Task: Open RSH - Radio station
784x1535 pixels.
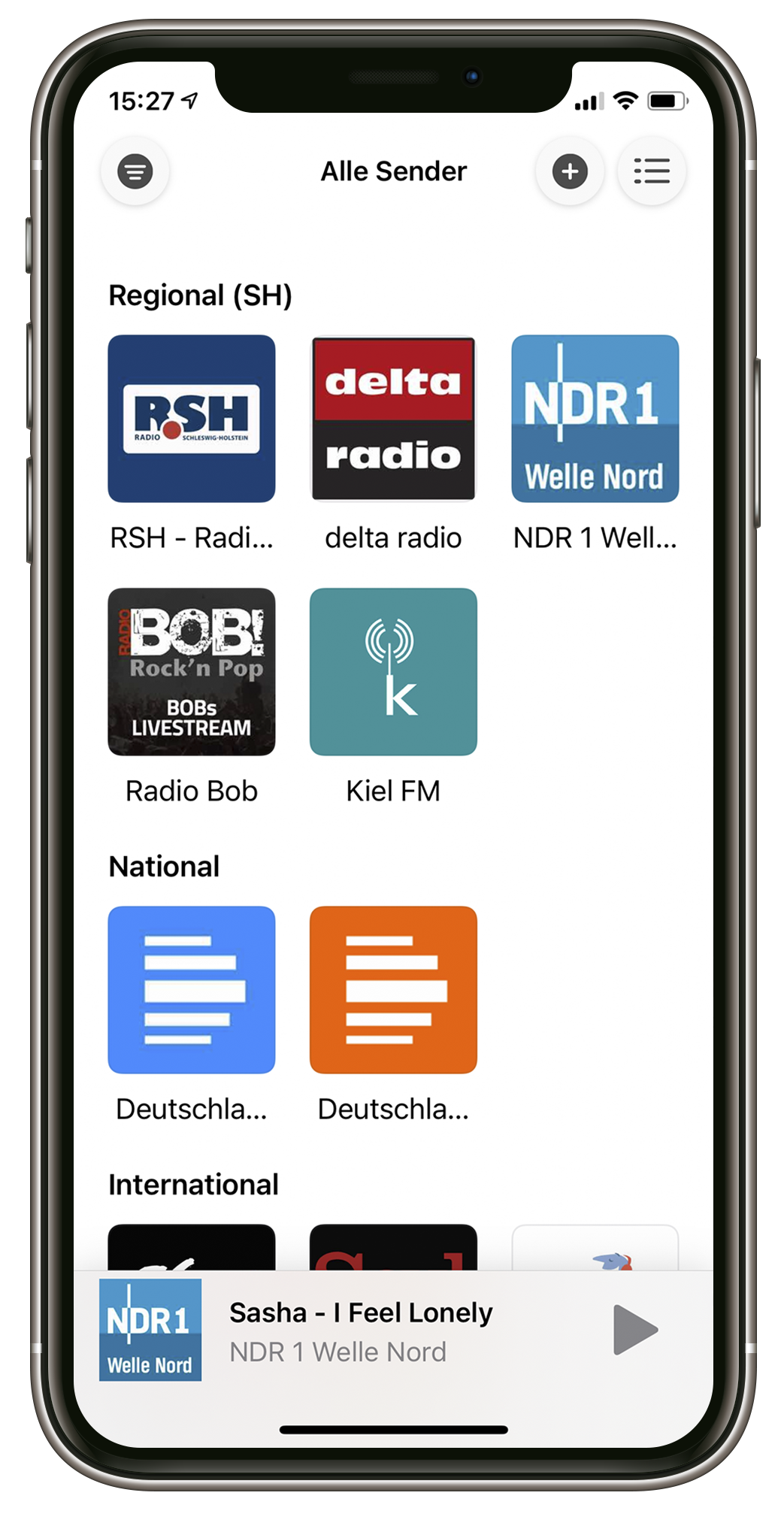Action: pyautogui.click(x=192, y=419)
